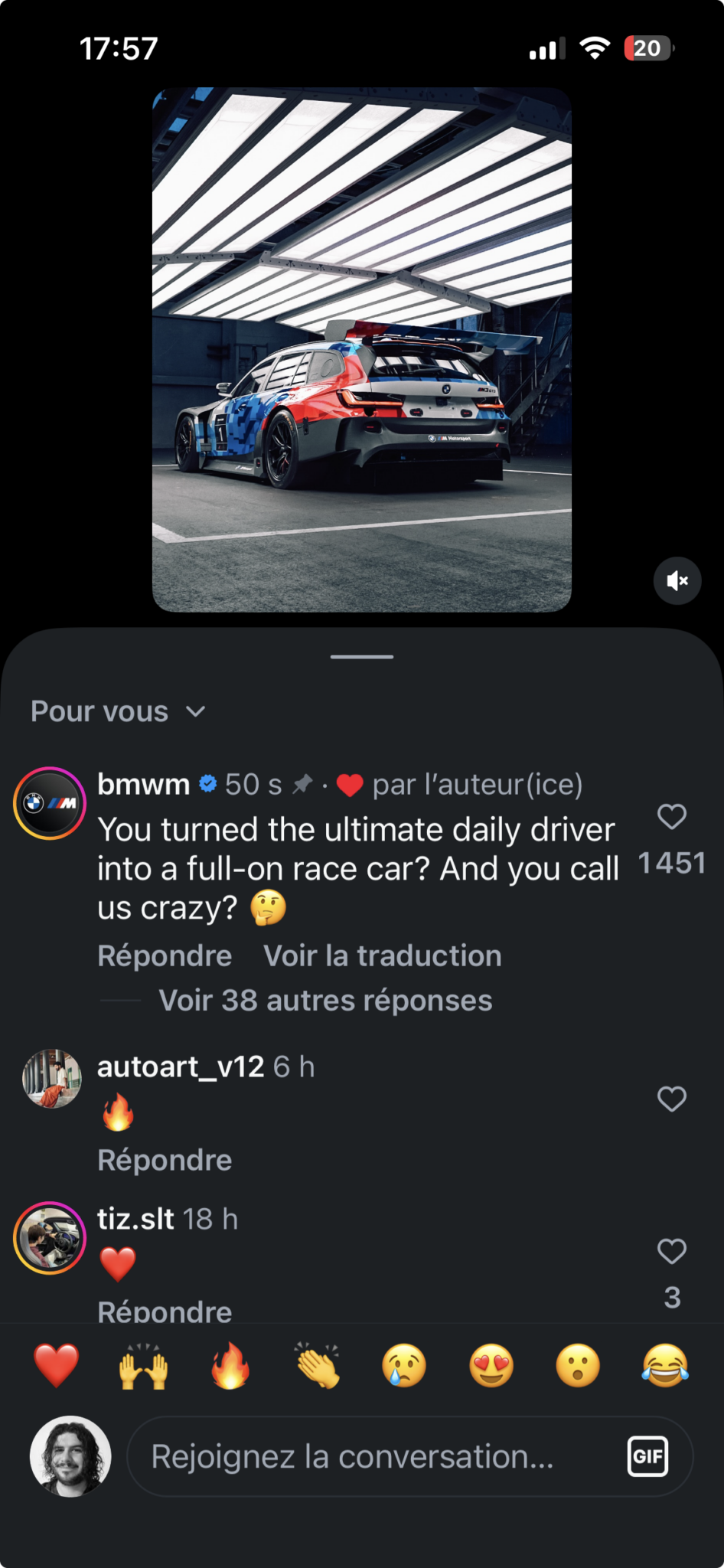Like tiz.slt's comment

pyautogui.click(x=672, y=1251)
